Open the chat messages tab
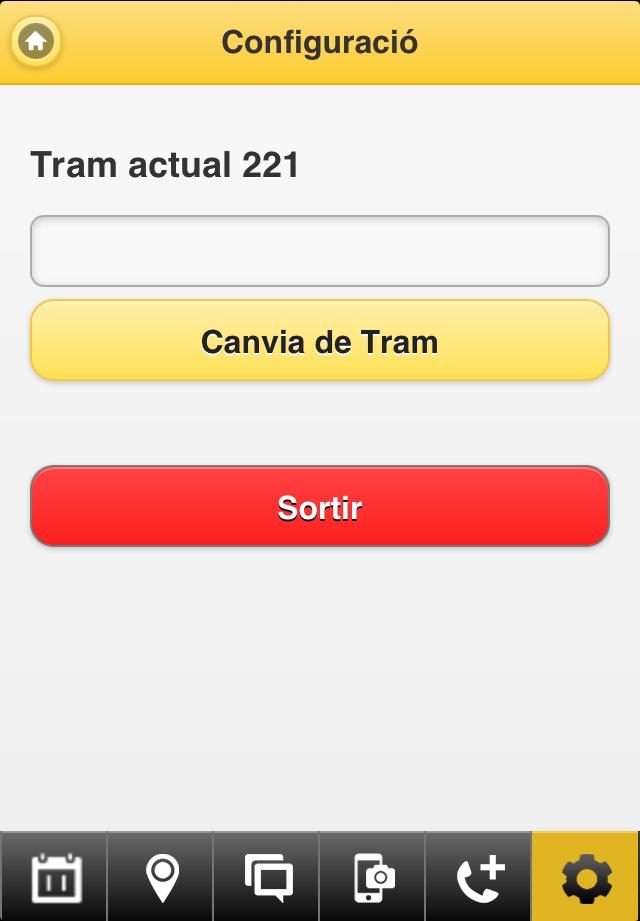Viewport: 640px width, 921px height. 267,878
